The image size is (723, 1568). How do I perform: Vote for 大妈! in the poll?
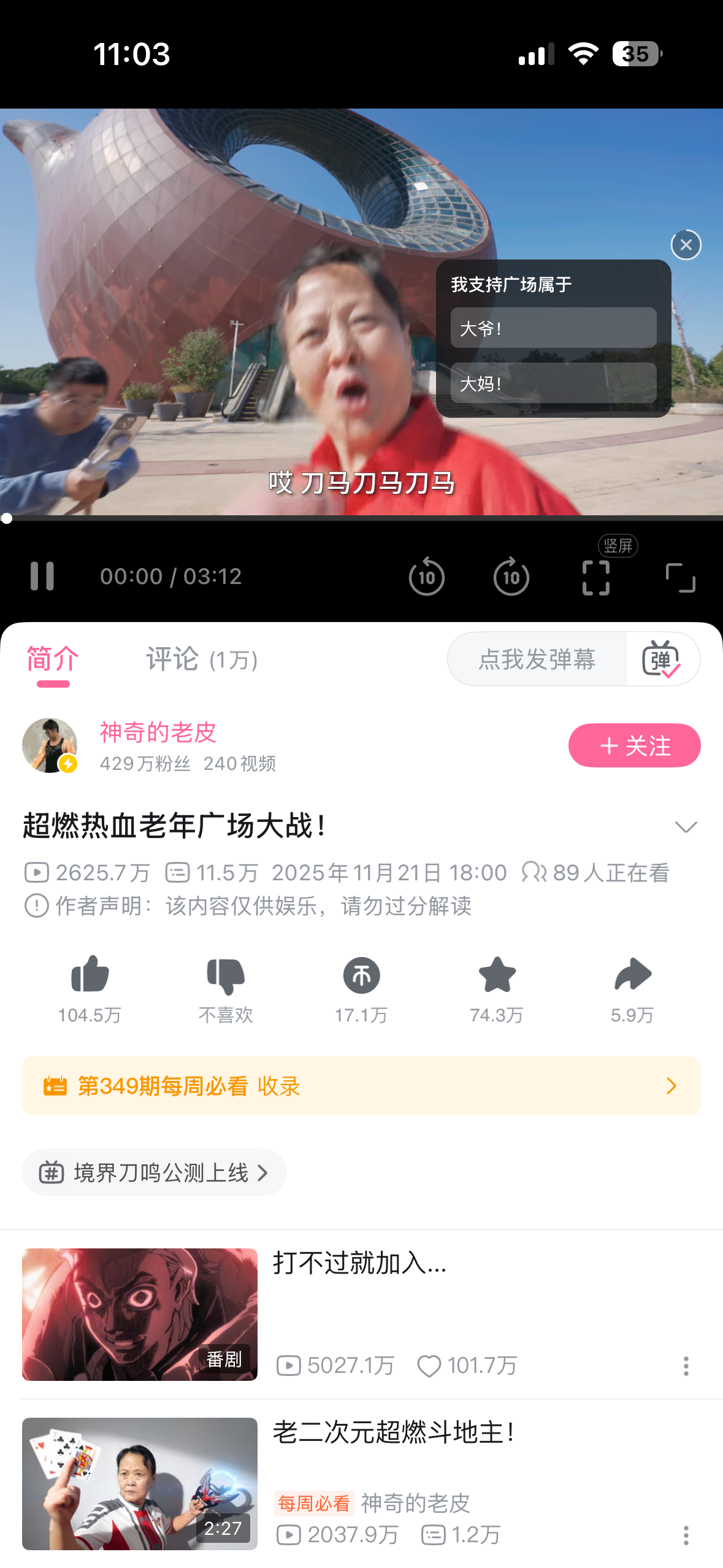coord(553,383)
